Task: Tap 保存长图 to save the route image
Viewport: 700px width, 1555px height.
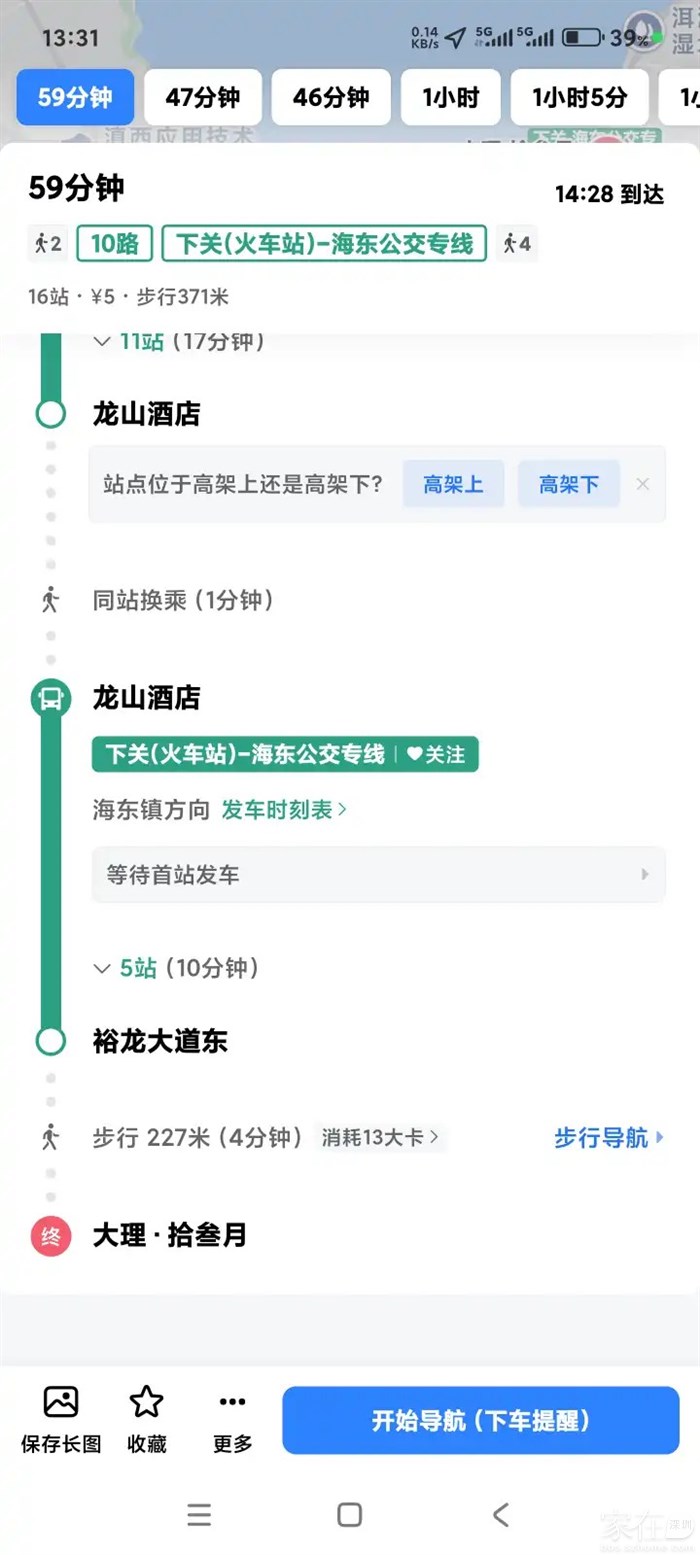Action: (x=61, y=1419)
